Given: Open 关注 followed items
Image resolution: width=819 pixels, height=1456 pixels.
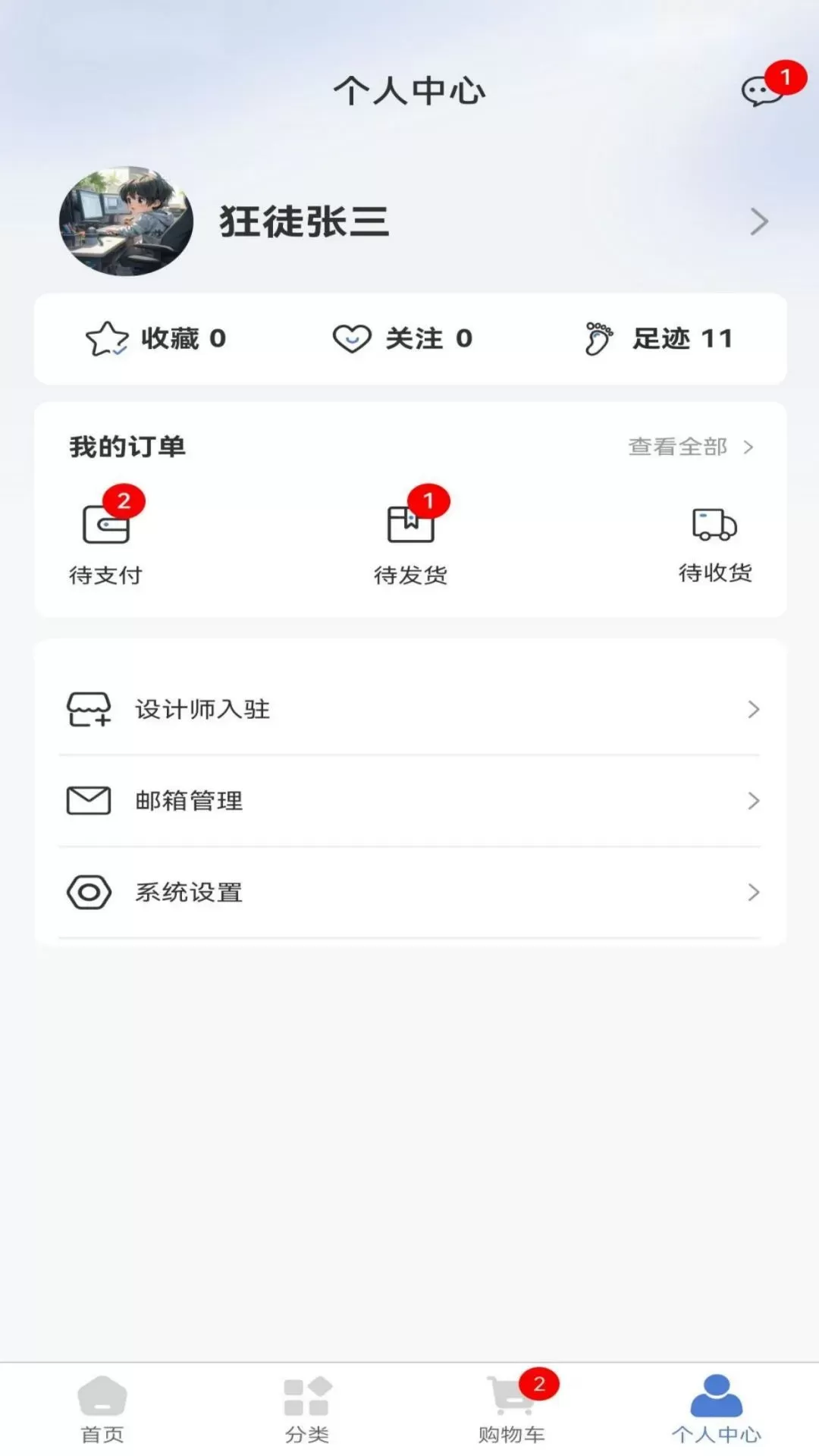Looking at the screenshot, I should coord(402,338).
